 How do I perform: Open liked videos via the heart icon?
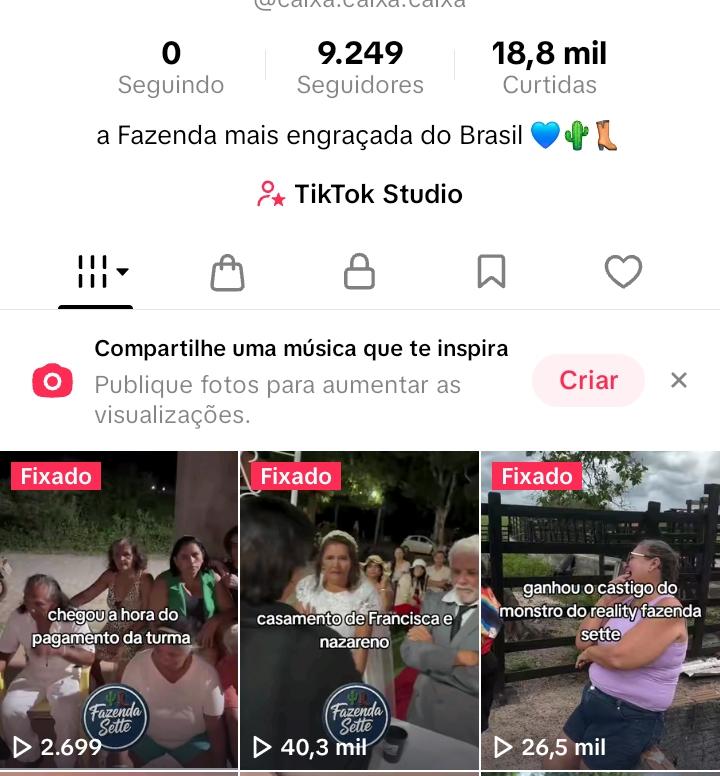point(623,271)
